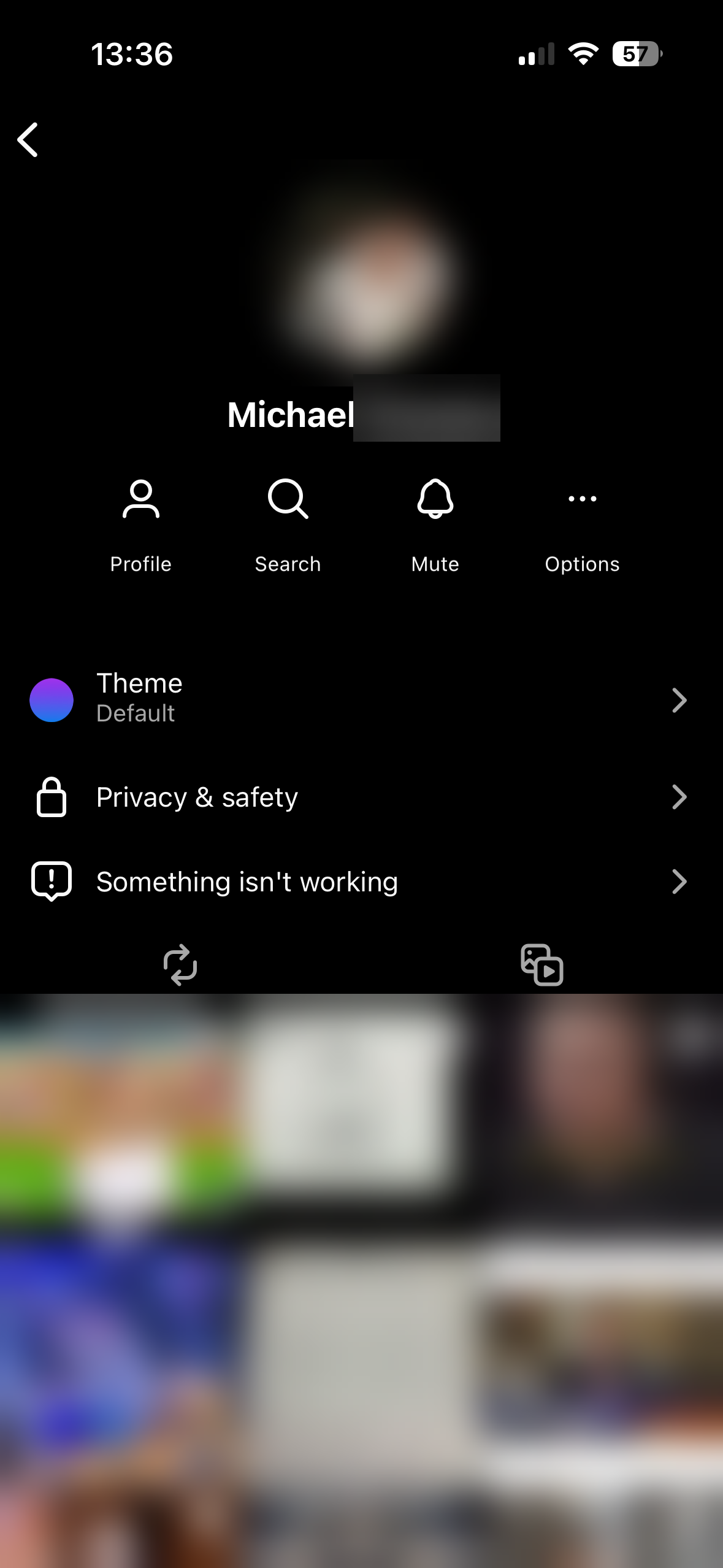This screenshot has width=723, height=1568.
Task: Go back using the back arrow
Action: point(28,140)
